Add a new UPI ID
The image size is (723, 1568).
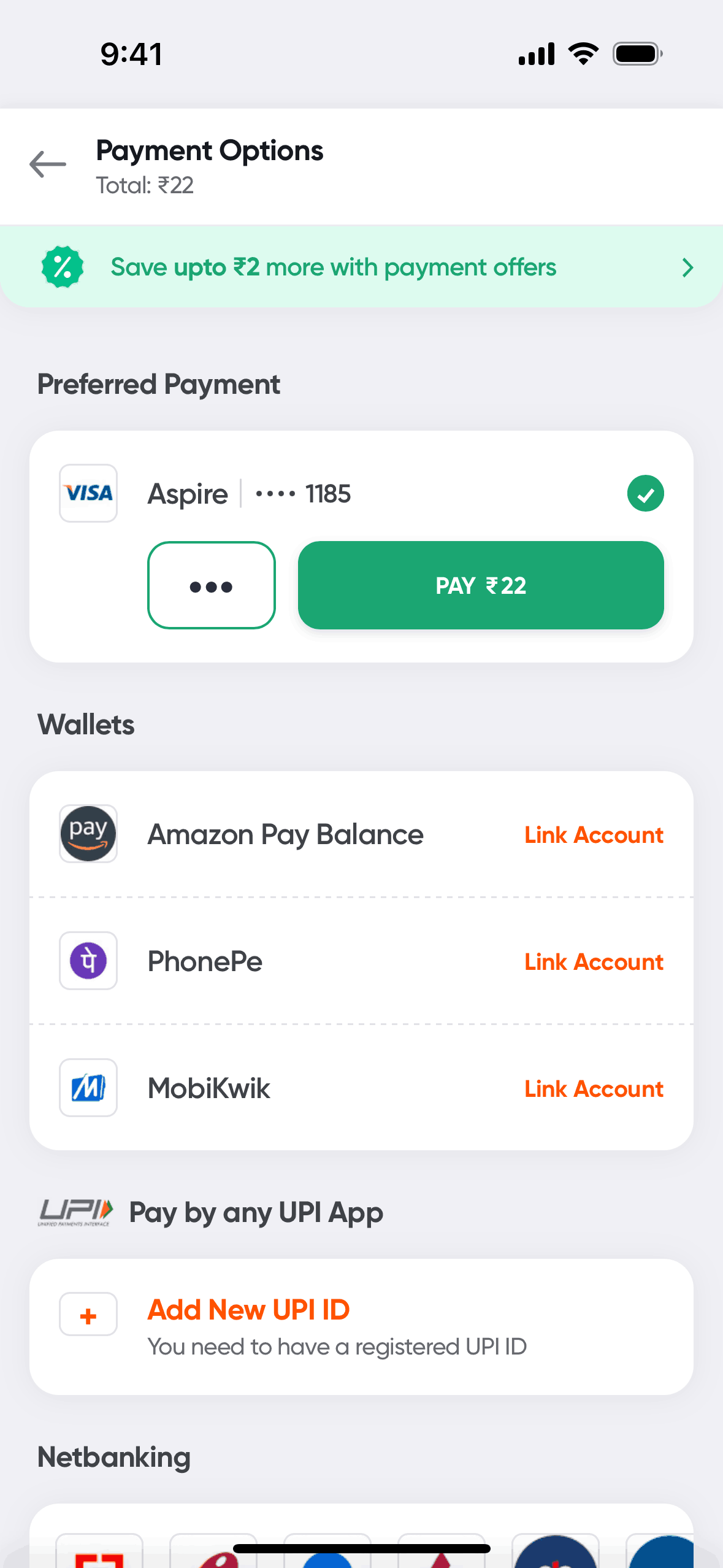(x=249, y=1310)
